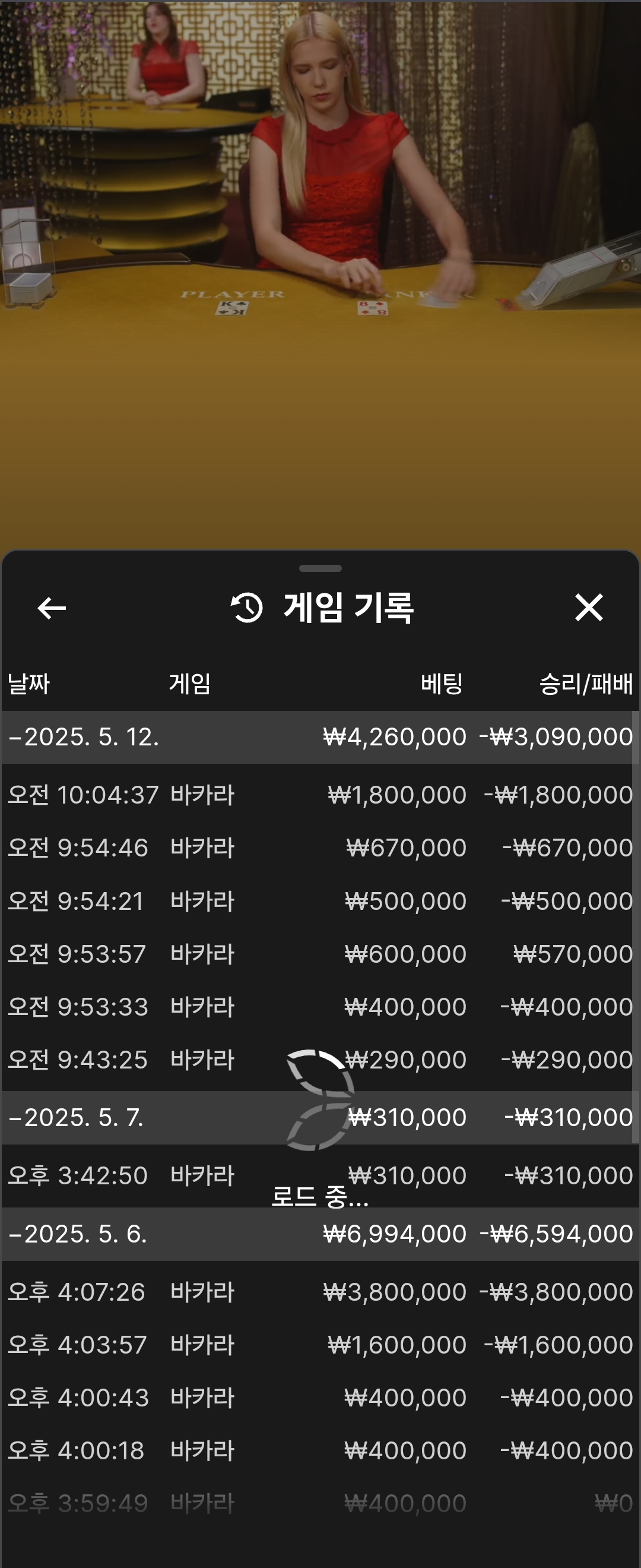Open the 오전 9:53:57 바카라 record
Screen dimensions: 641x1568
[320, 954]
